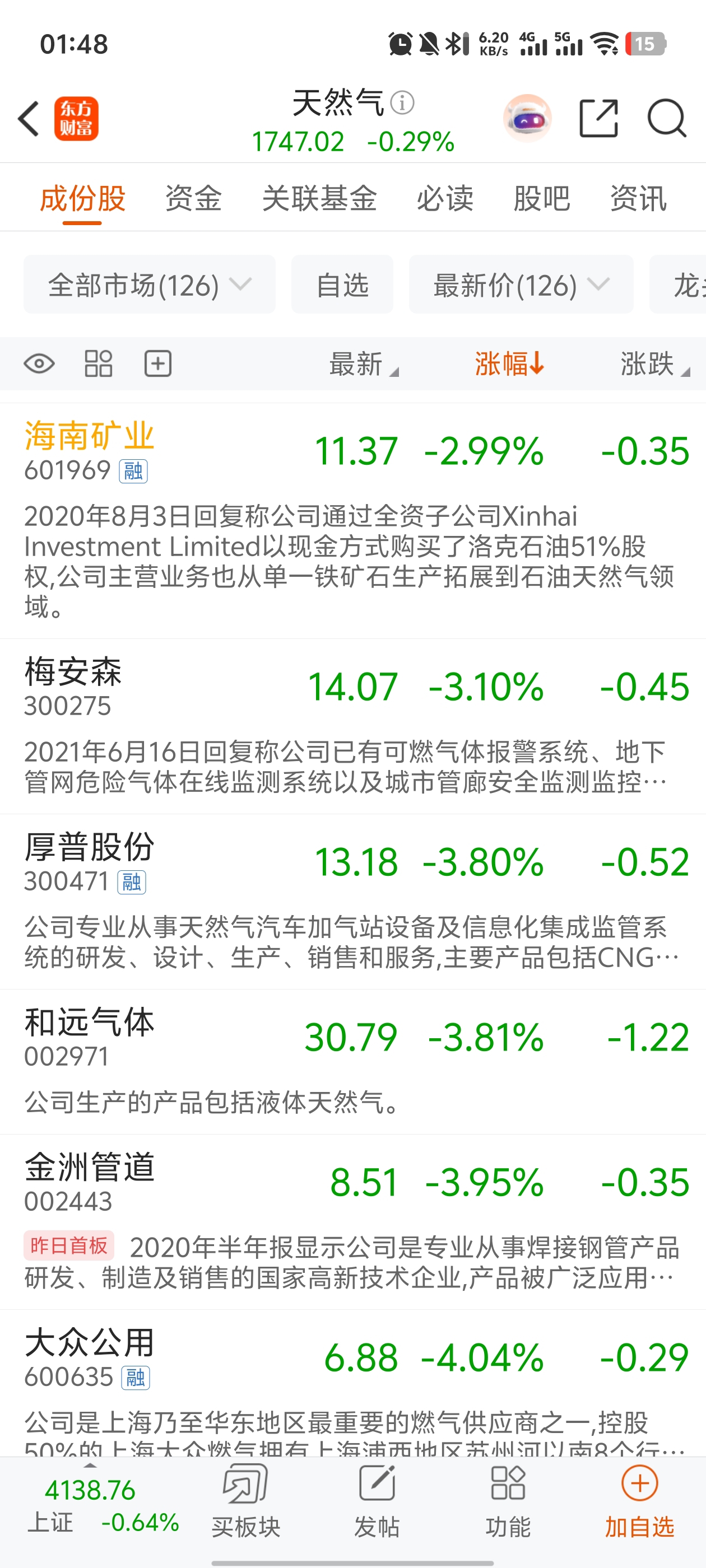Open stock 和远气体 002971

pos(89,1036)
